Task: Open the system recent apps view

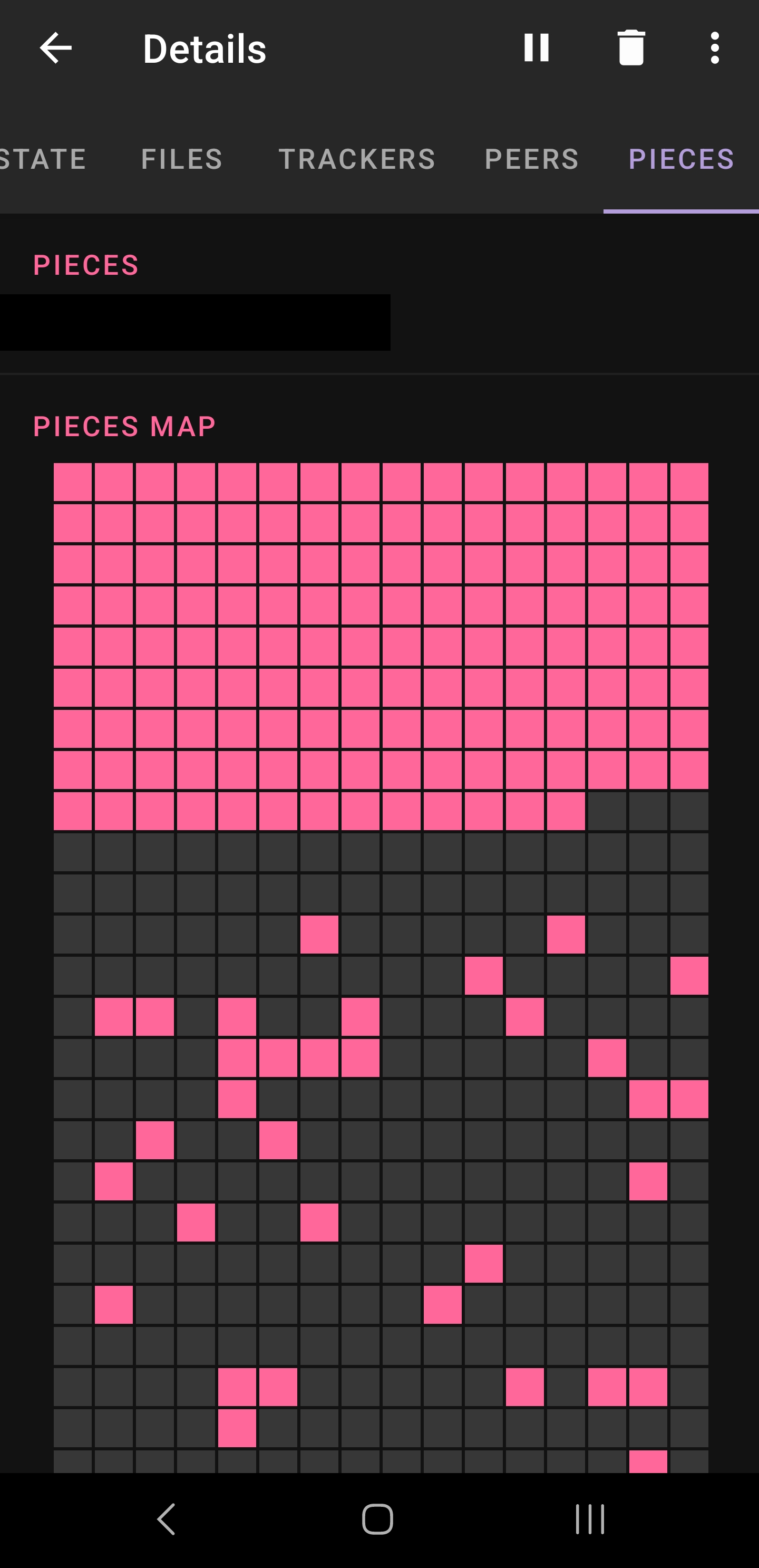Action: 590,1519
